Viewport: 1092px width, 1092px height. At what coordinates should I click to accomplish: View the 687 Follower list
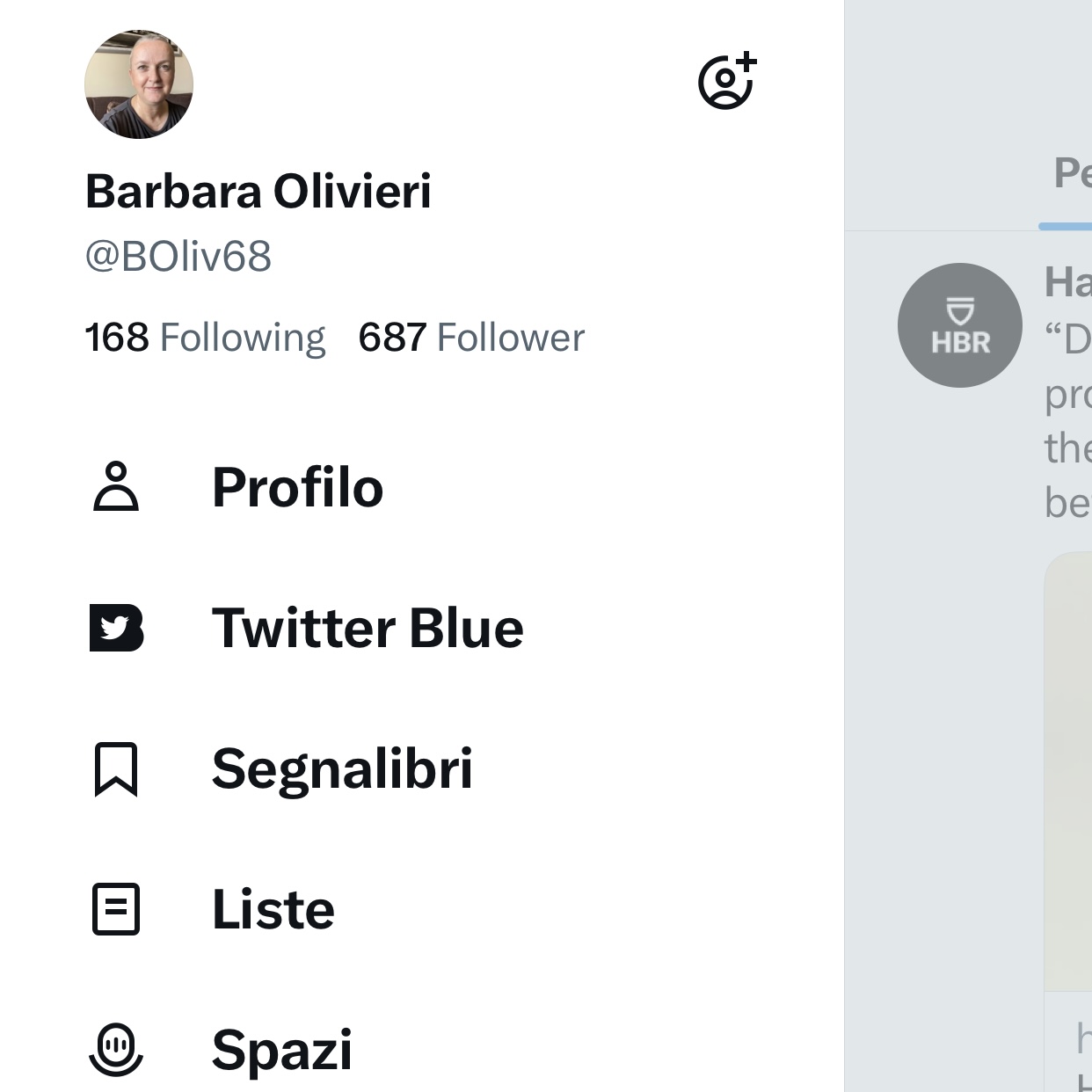pyautogui.click(x=471, y=338)
